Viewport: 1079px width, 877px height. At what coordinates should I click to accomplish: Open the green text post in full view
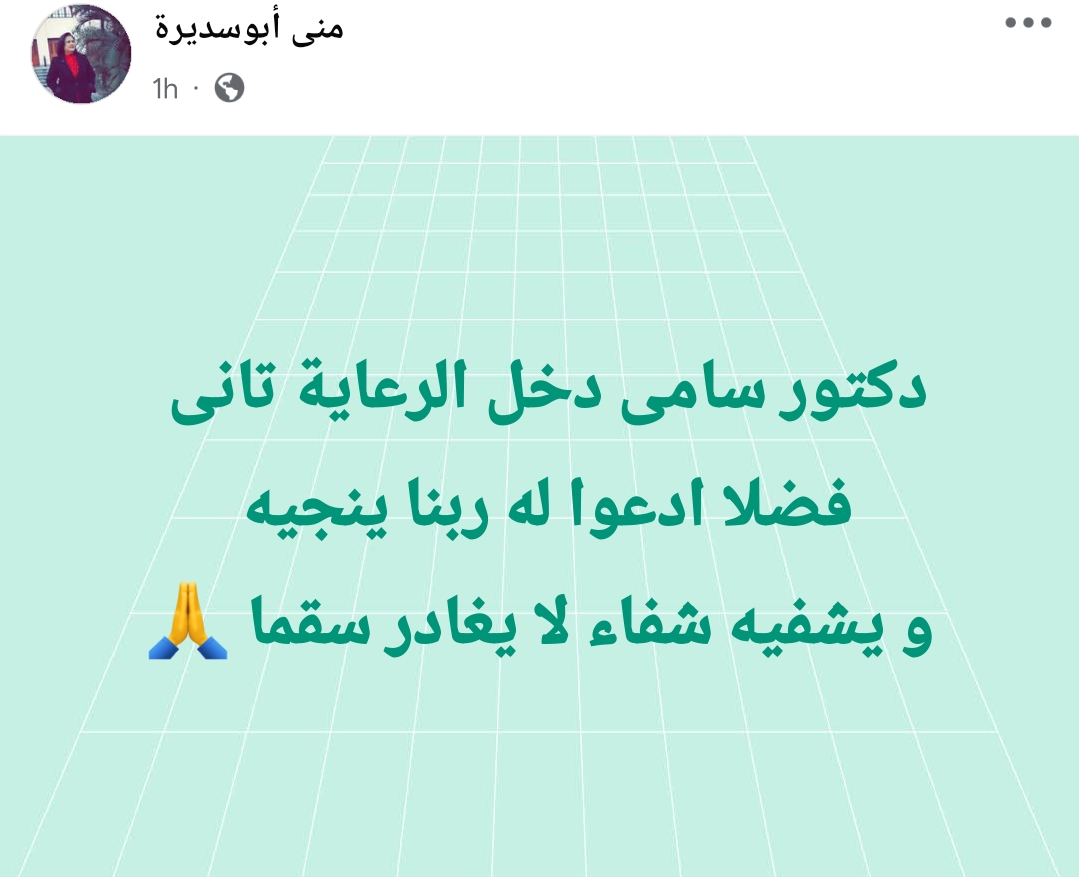pyautogui.click(x=540, y=510)
